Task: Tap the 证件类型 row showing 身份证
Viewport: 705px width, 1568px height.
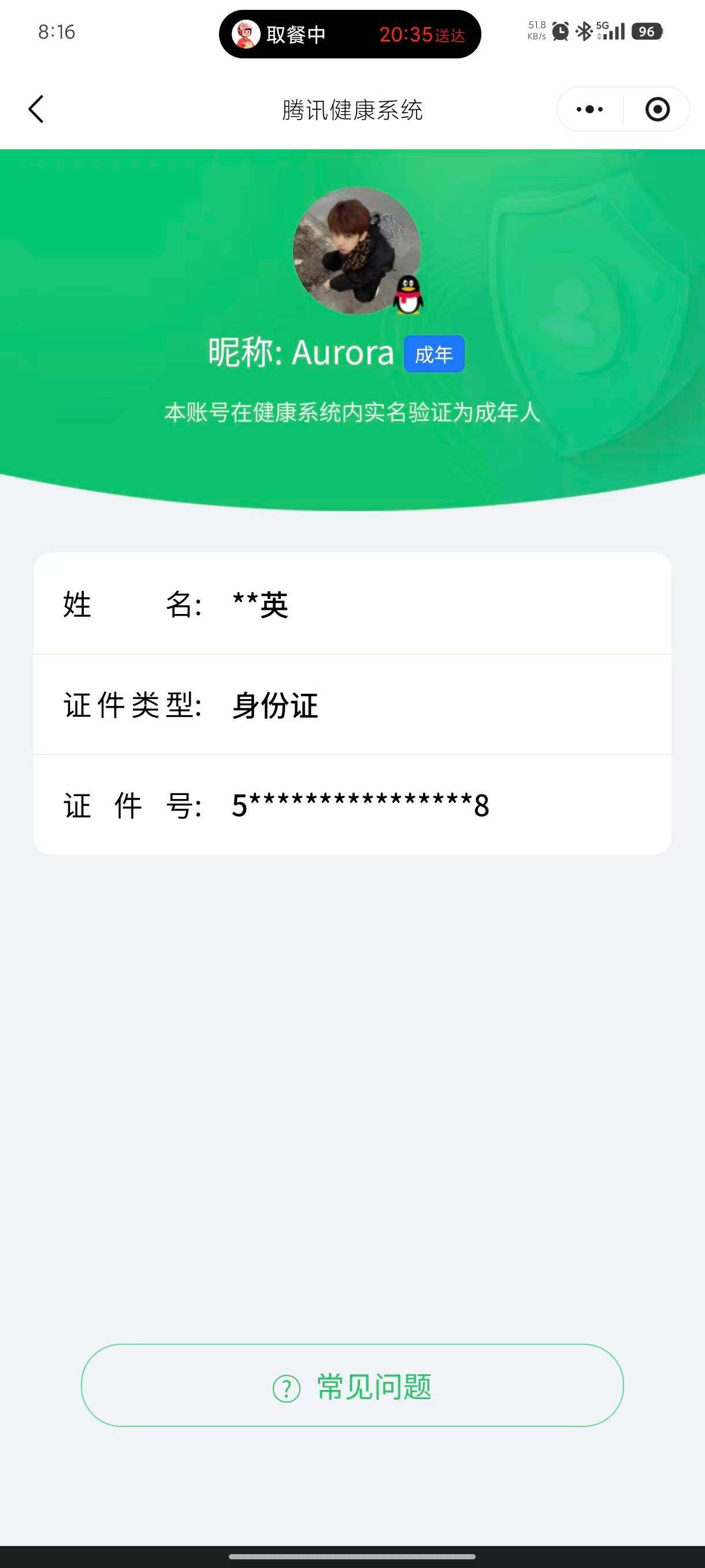Action: [352, 707]
